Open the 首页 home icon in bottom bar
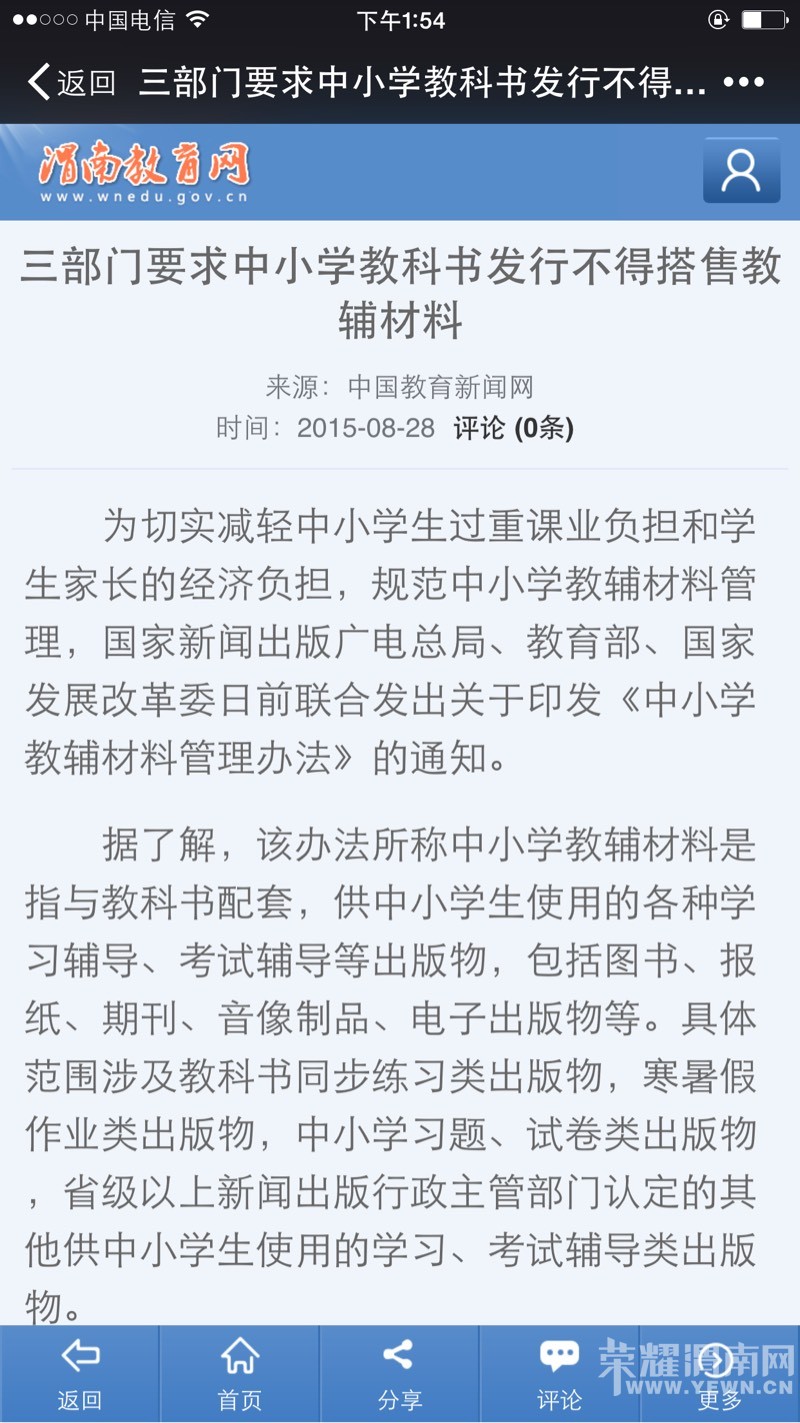Viewport: 800px width, 1423px height. point(240,1358)
